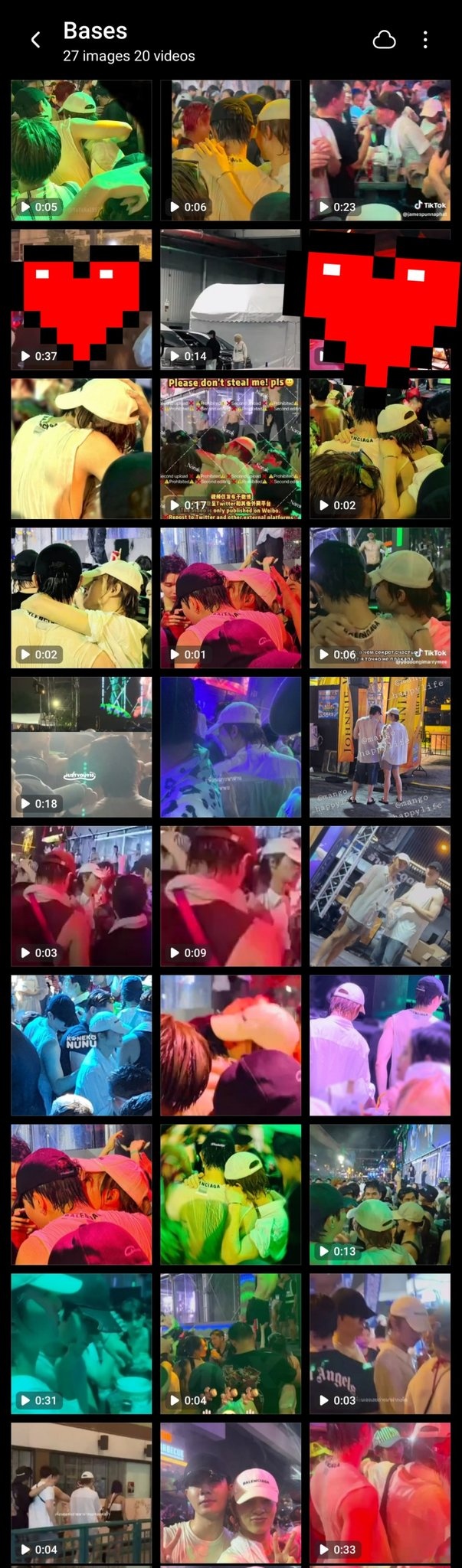Viewport: 462px width, 1568px height.
Task: Open the three-dot overflow menu
Action: point(425,40)
